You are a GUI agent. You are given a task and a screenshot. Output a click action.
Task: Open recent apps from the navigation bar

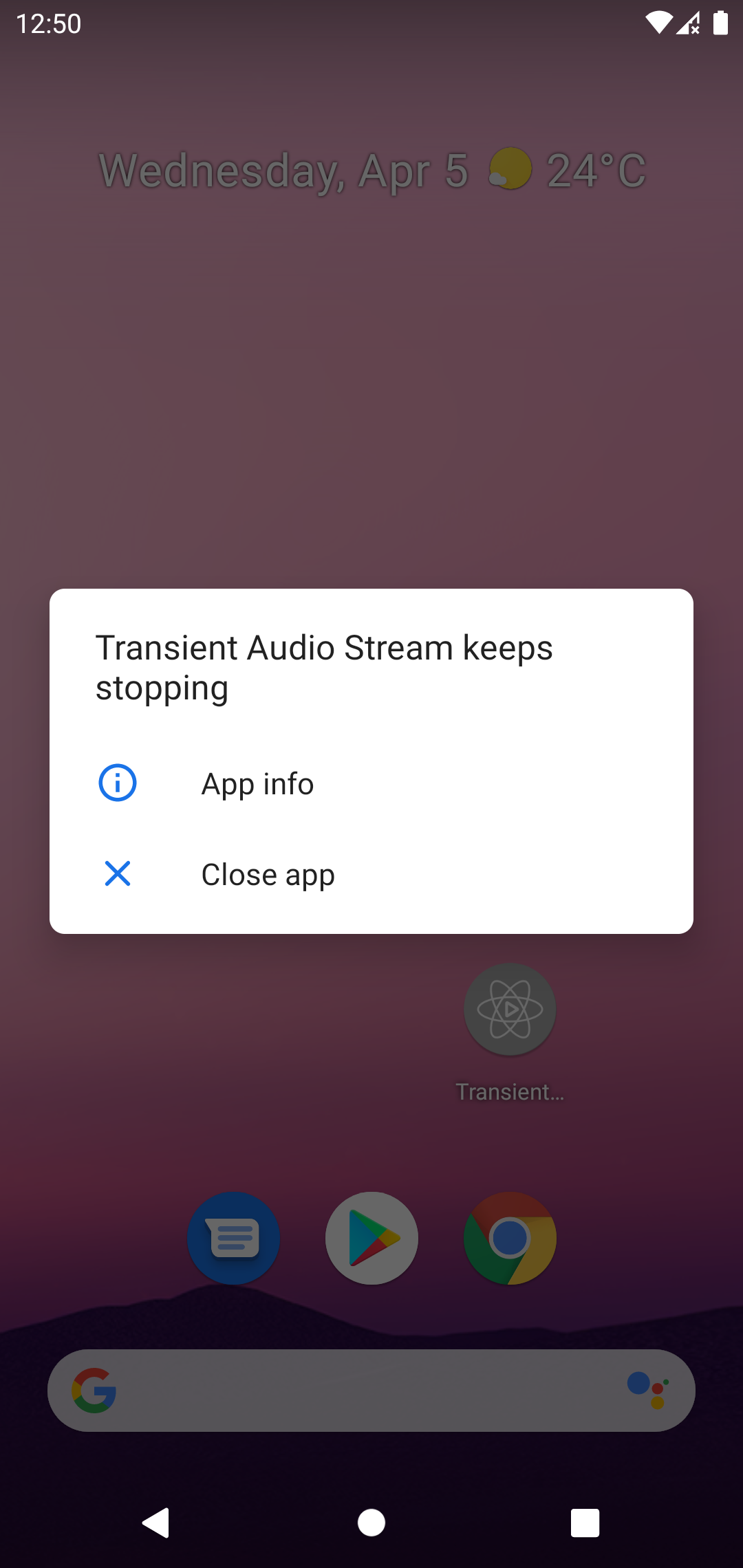click(x=585, y=1523)
